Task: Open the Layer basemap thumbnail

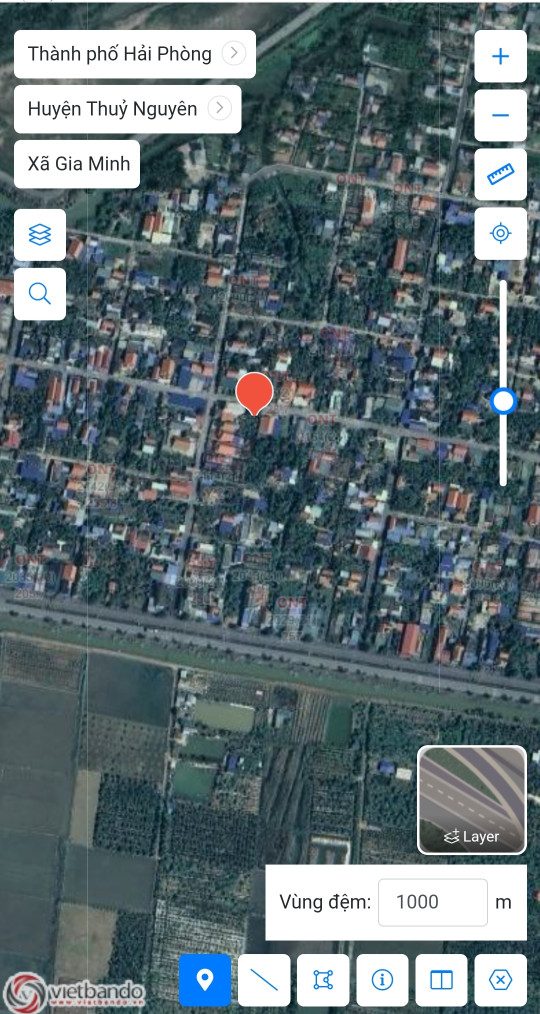Action: coord(472,800)
